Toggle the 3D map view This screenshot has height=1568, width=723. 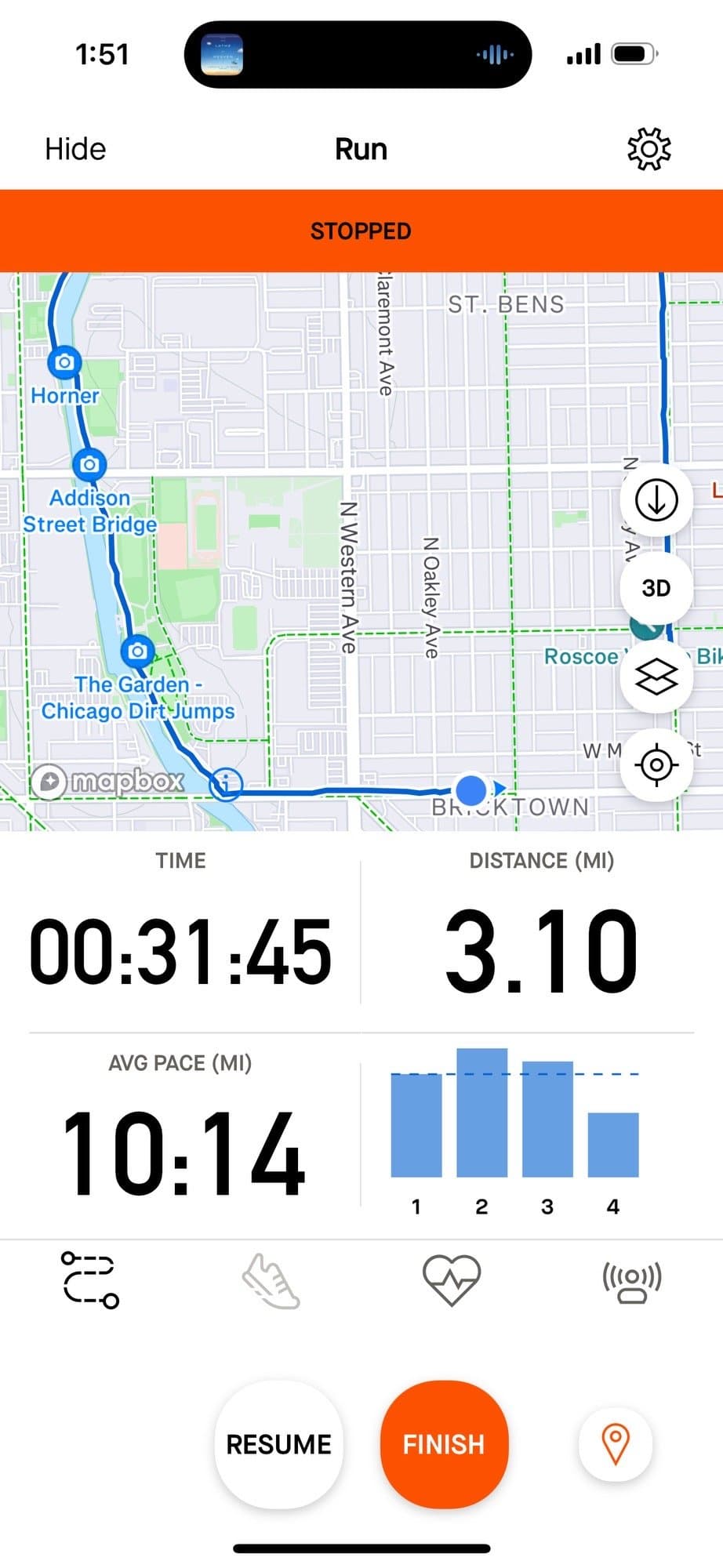click(656, 588)
